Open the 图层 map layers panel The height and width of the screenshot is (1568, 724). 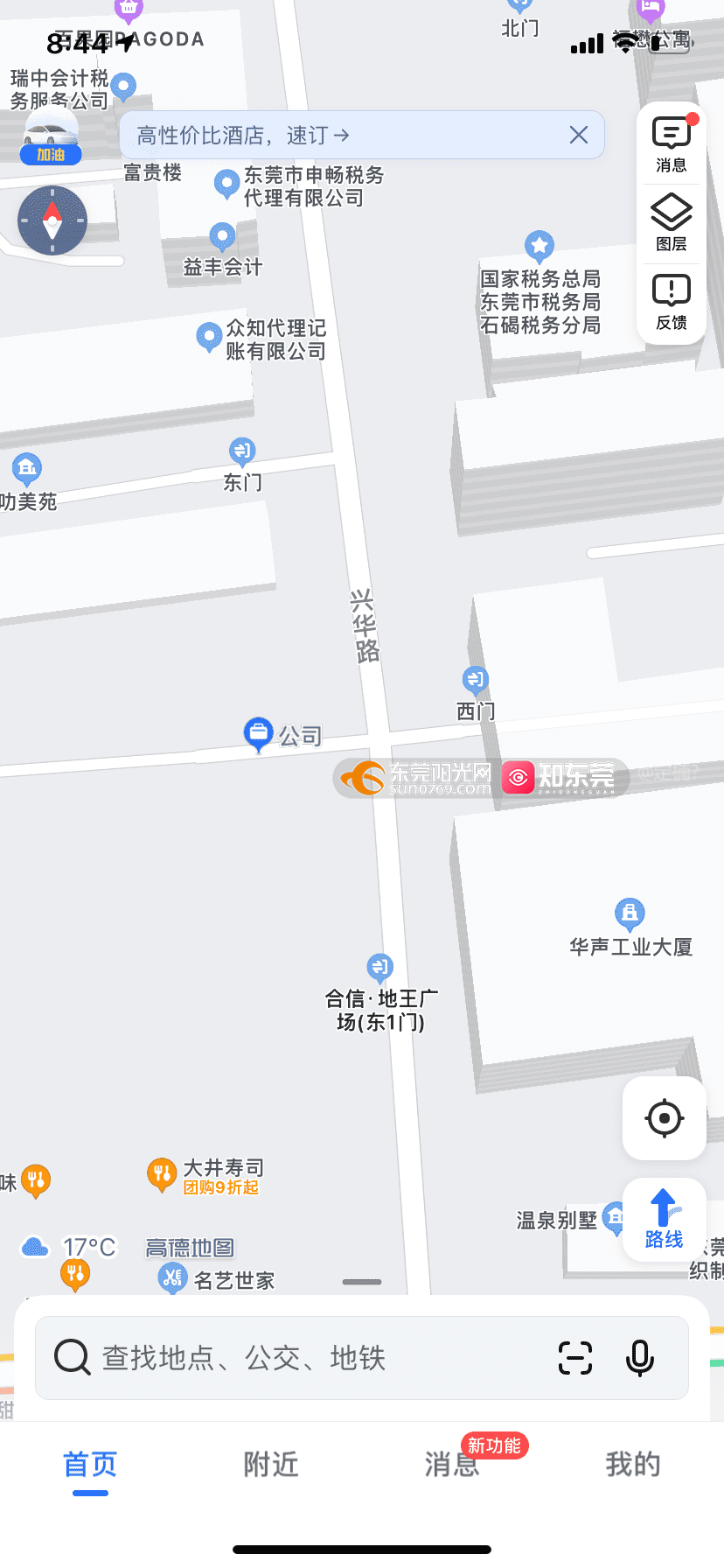[x=671, y=223]
